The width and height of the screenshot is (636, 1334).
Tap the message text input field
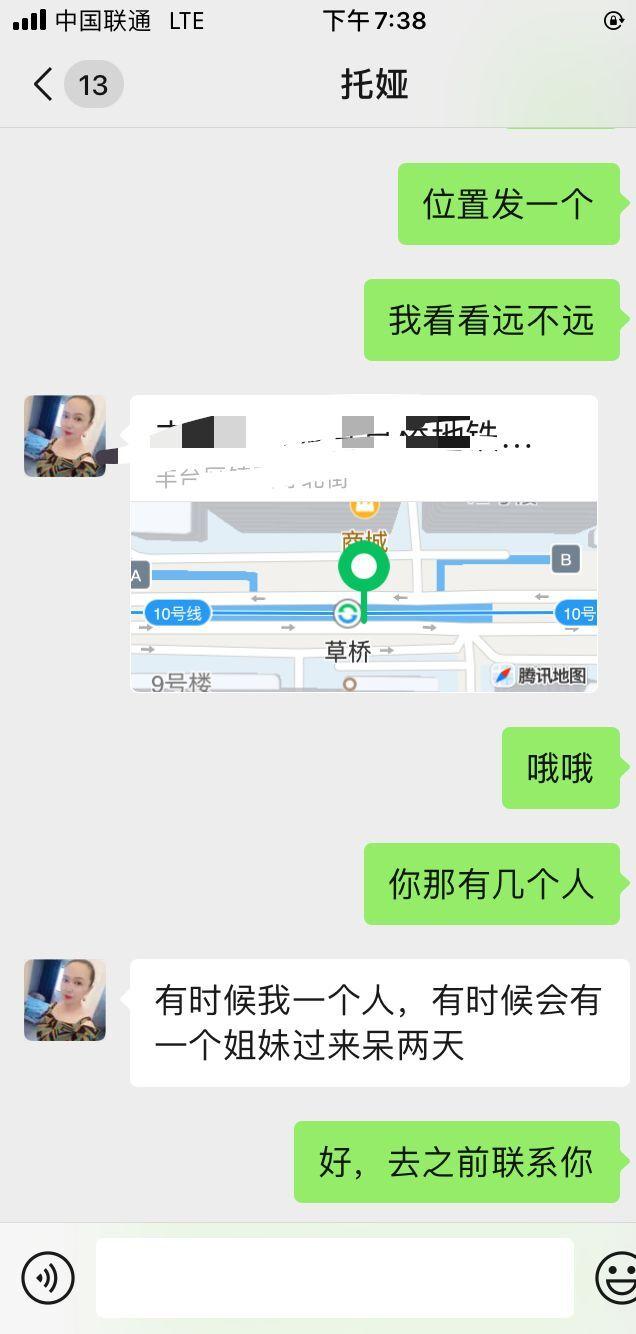click(x=334, y=1277)
